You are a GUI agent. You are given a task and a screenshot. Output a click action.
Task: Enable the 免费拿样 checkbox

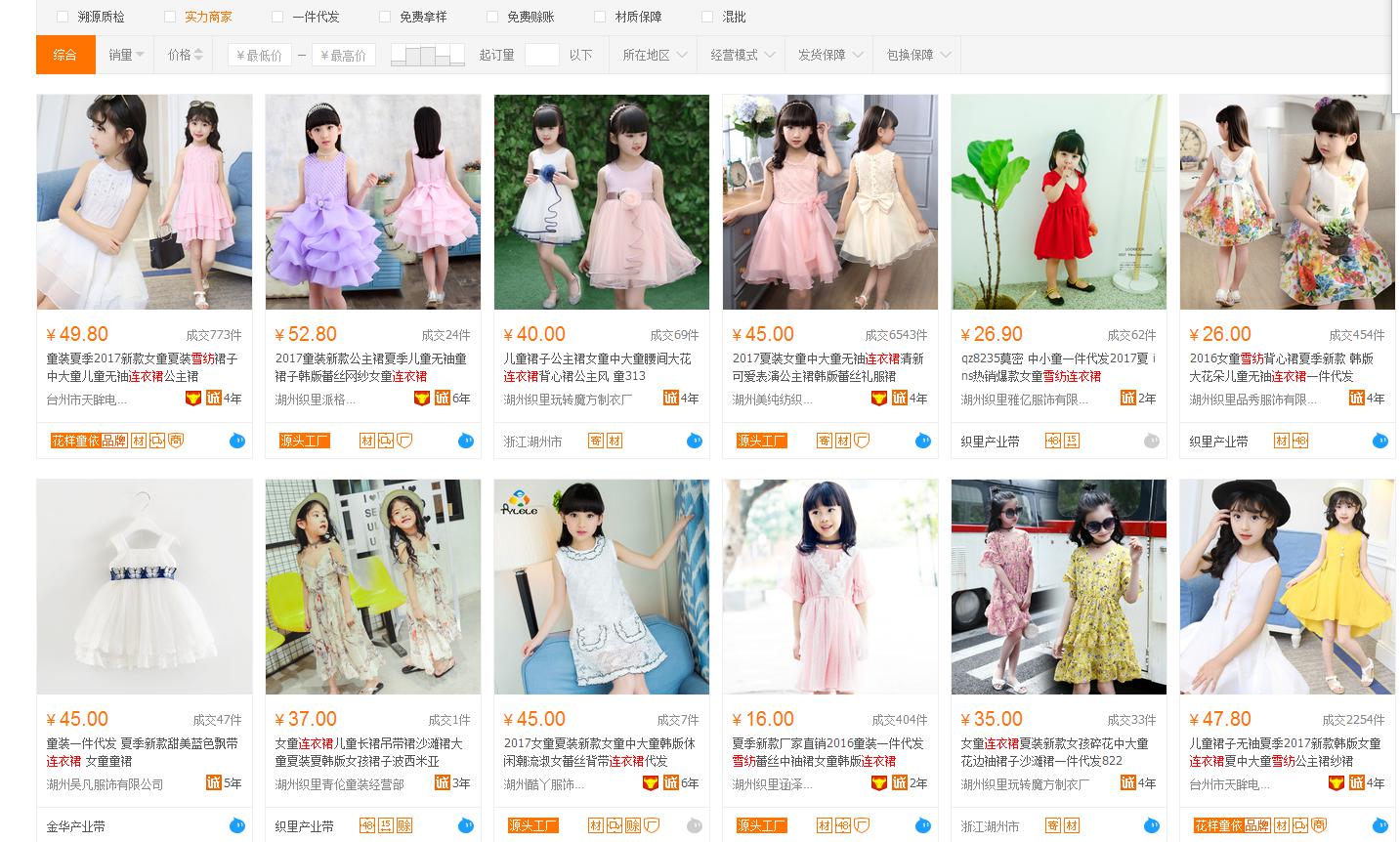click(385, 17)
